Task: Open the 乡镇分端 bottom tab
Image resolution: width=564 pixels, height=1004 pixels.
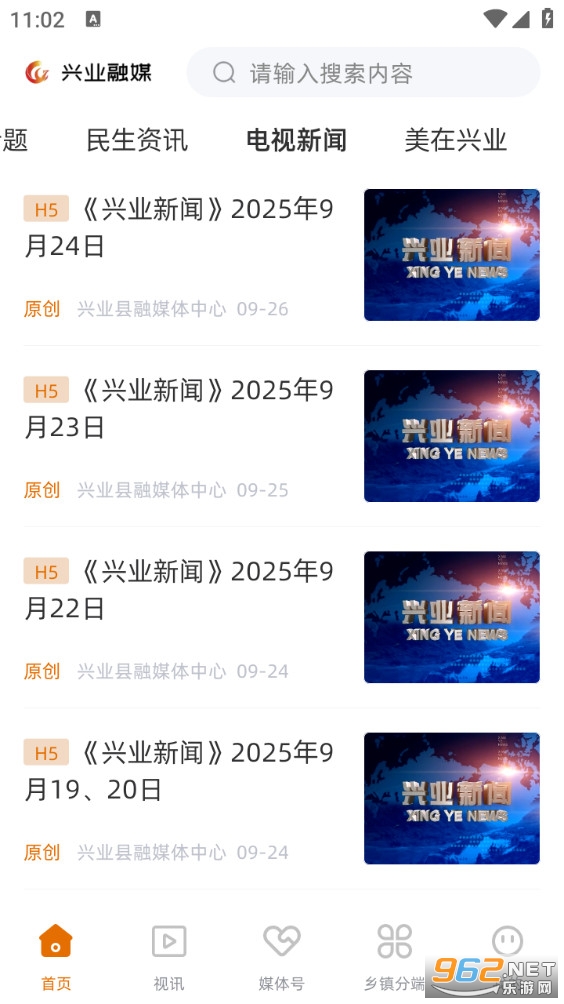Action: [394, 957]
